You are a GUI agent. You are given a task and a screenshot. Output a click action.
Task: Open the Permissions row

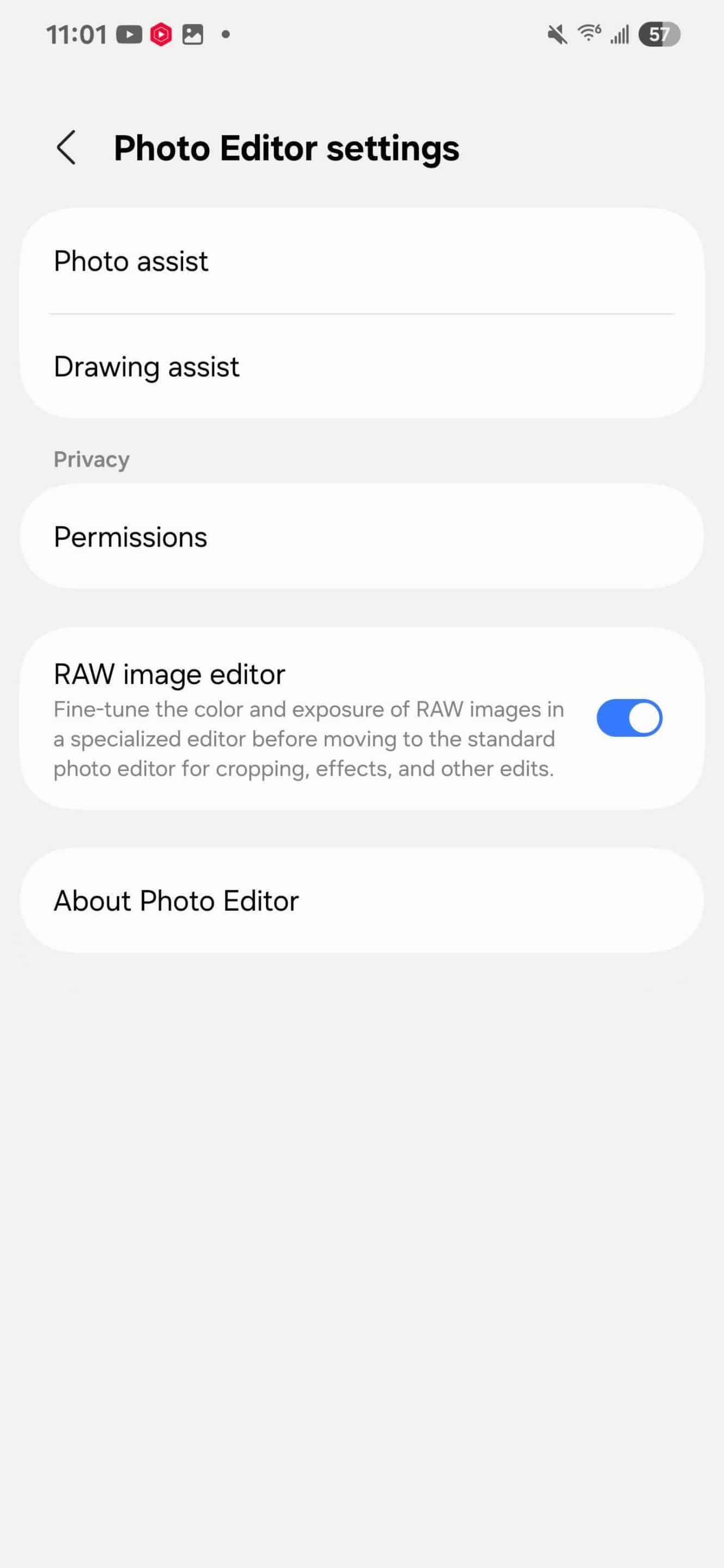(x=362, y=537)
